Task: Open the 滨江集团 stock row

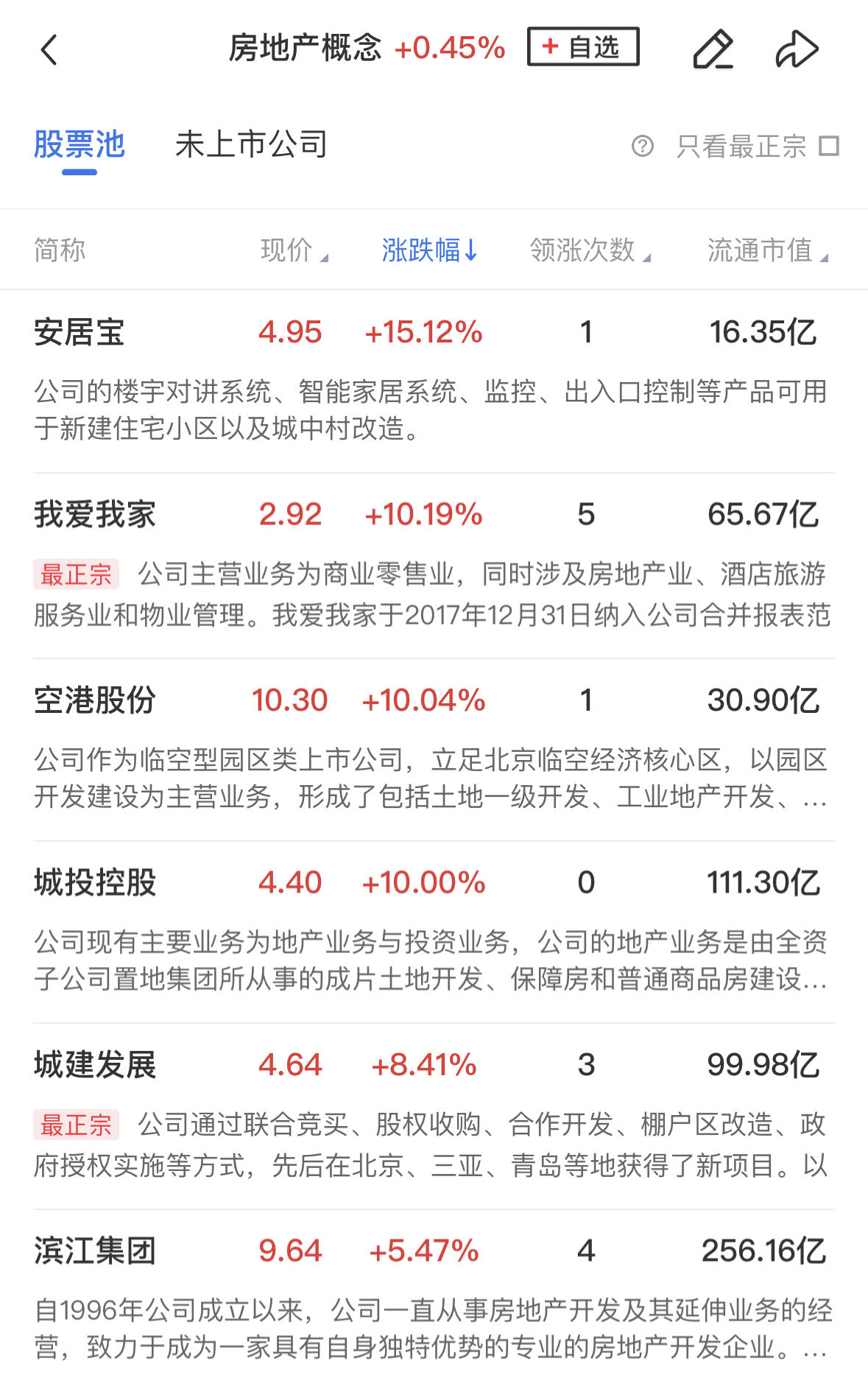Action: [x=94, y=1251]
